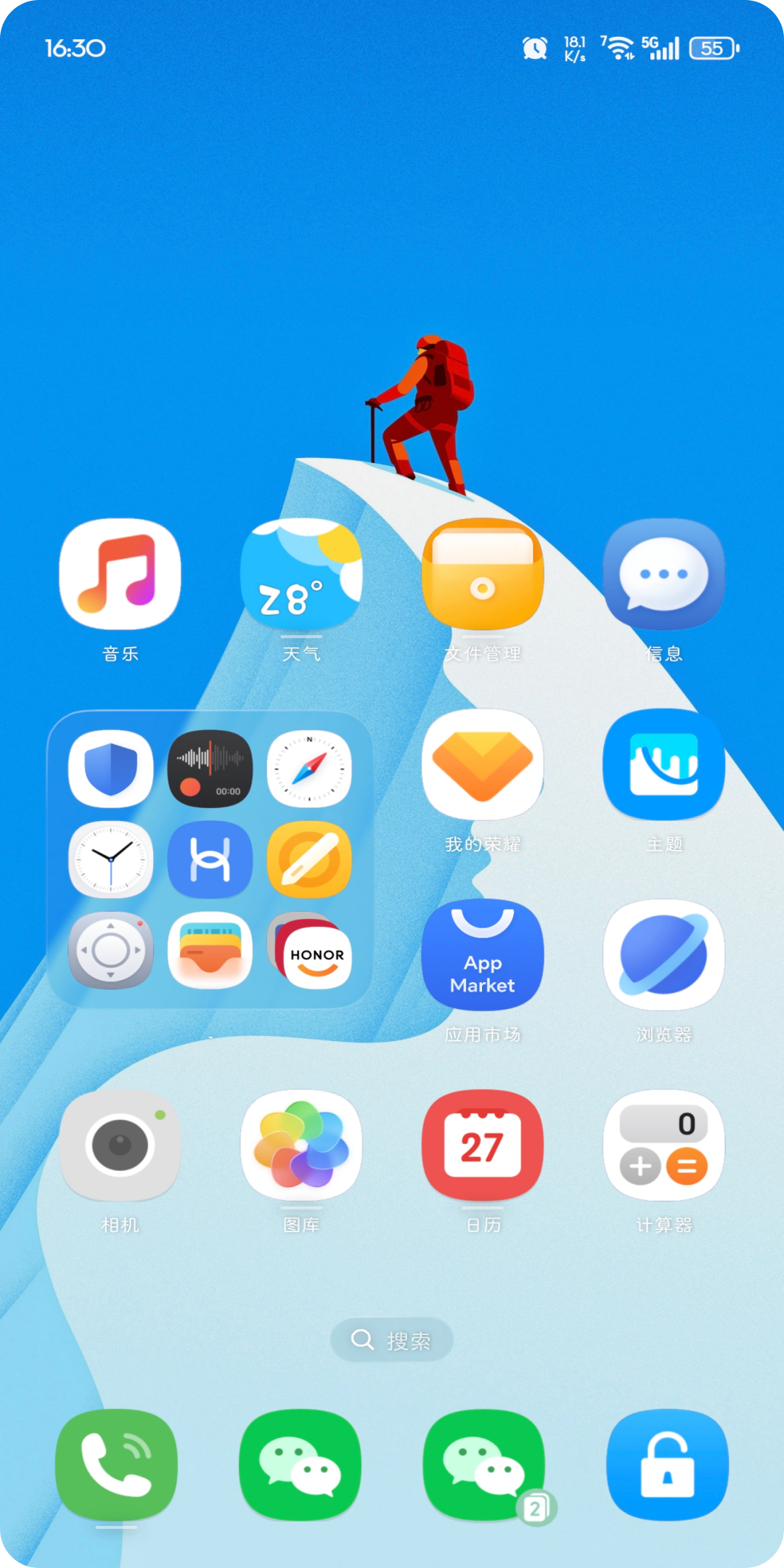Screen dimensions: 784x1568
Task: Open the compass in the folder
Action: click(x=310, y=769)
